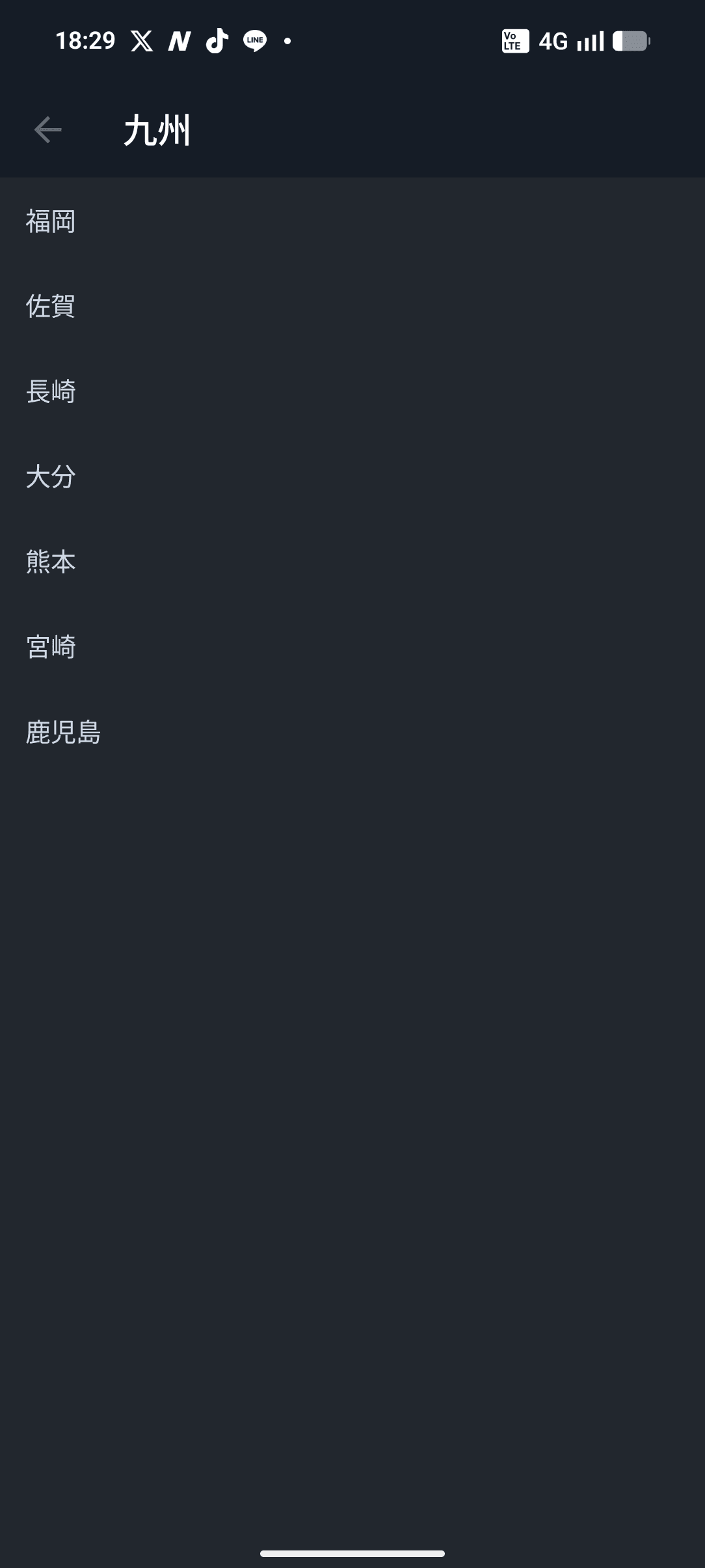The height and width of the screenshot is (1568, 705).
Task: Choose the 佐賀 prefecture row
Action: click(x=51, y=306)
